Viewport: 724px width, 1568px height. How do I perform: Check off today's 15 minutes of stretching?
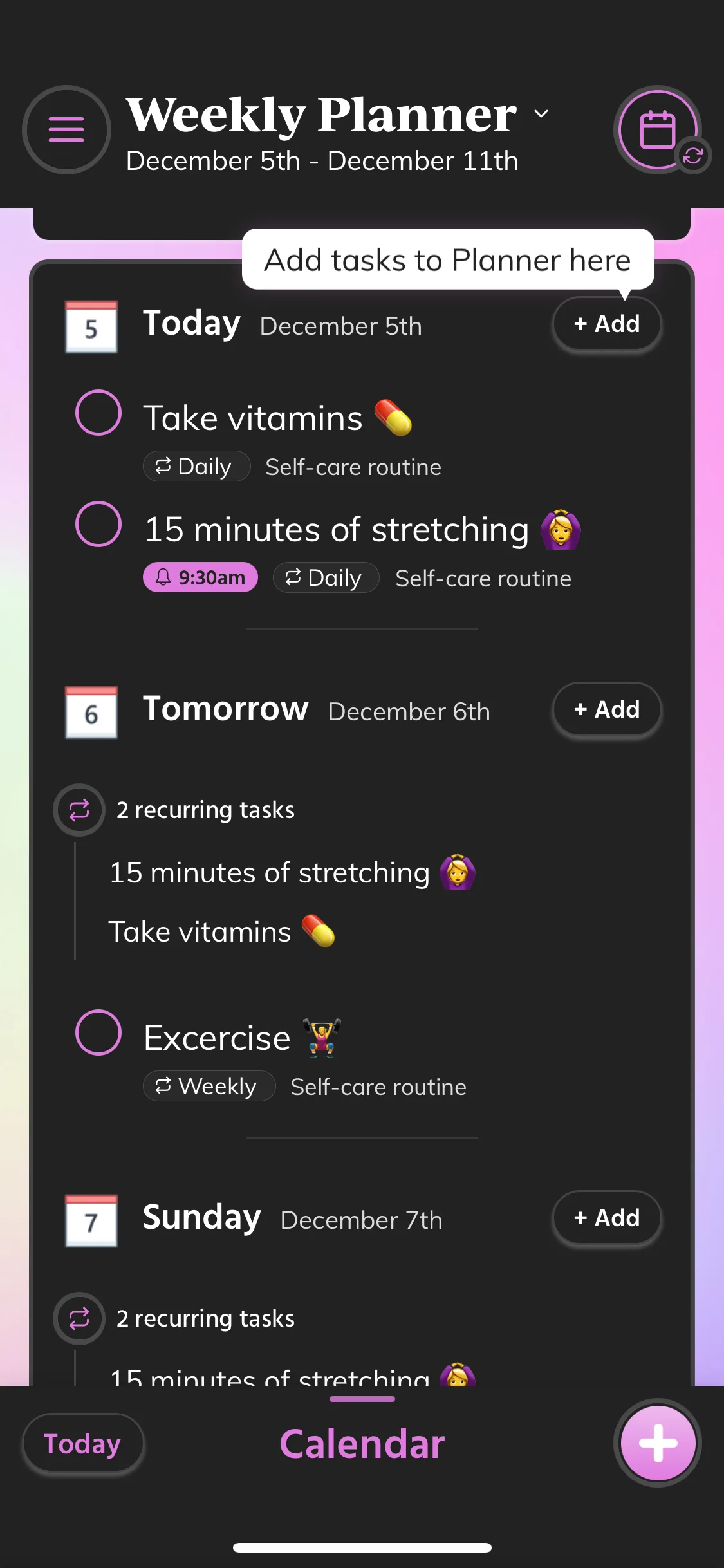(98, 524)
